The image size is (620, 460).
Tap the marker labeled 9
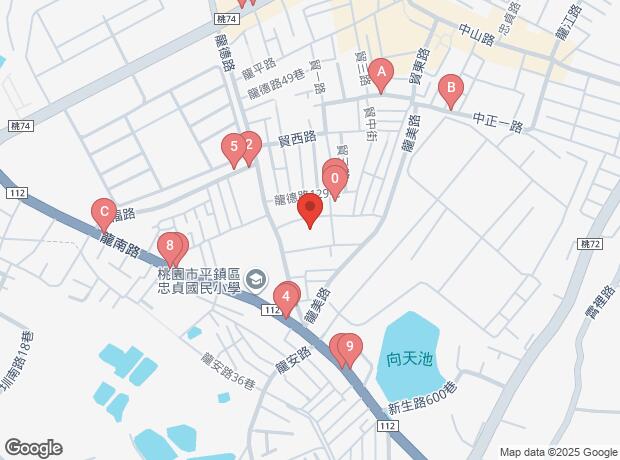coord(349,349)
